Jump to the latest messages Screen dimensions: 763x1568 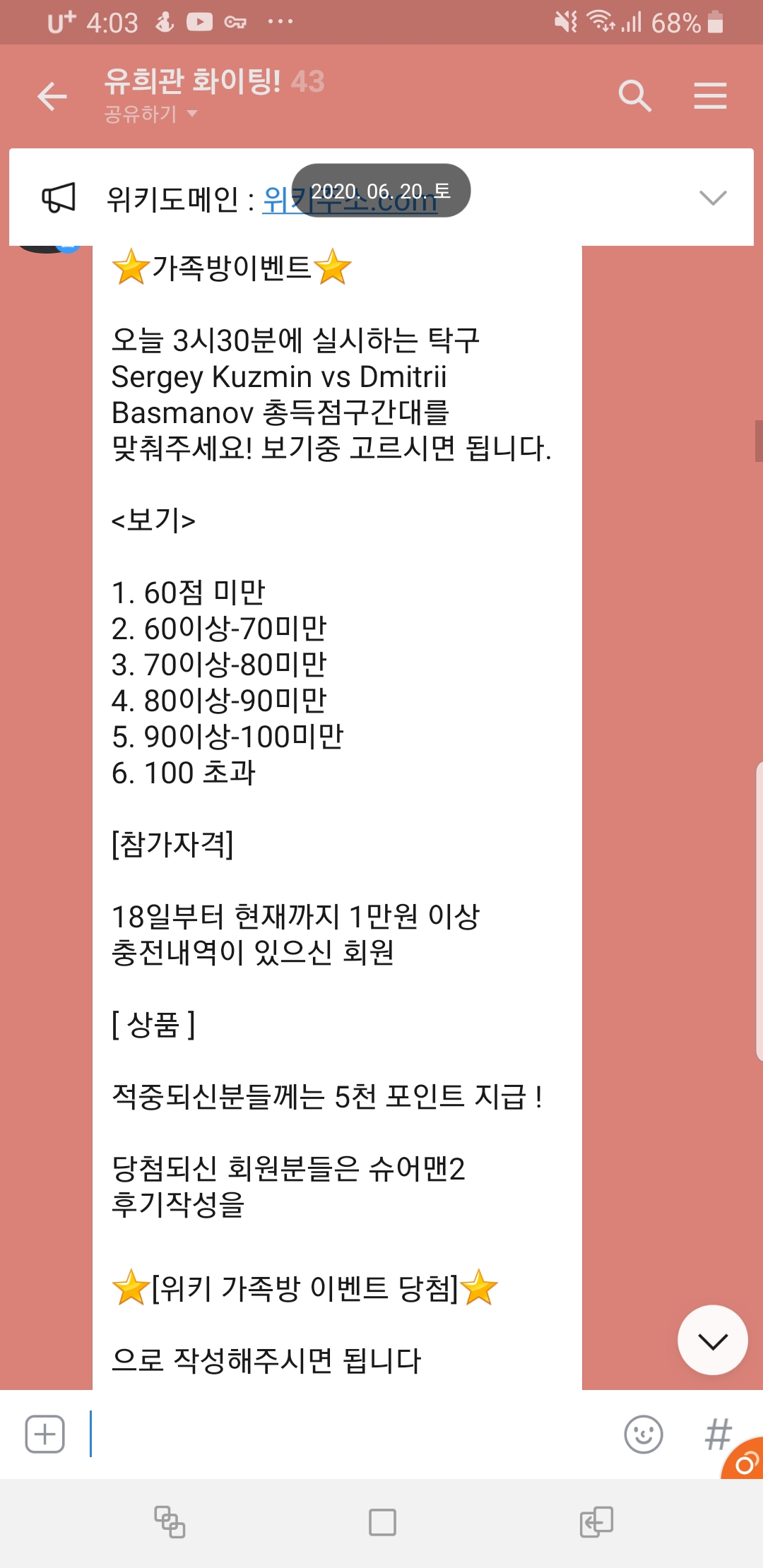(x=712, y=1340)
